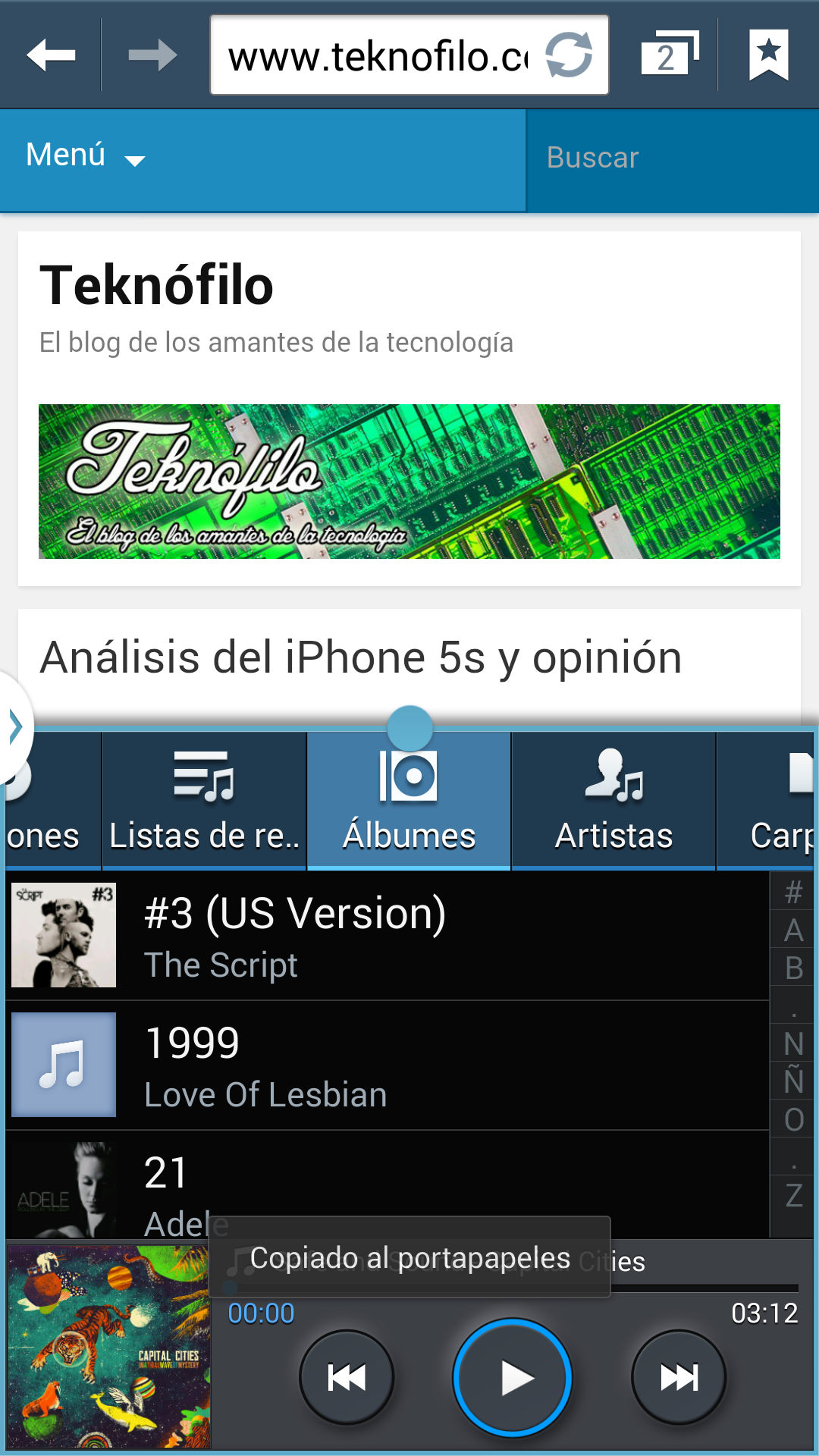Tap the teknofilo URL address bar
Image resolution: width=819 pixels, height=1456 pixels.
(378, 56)
